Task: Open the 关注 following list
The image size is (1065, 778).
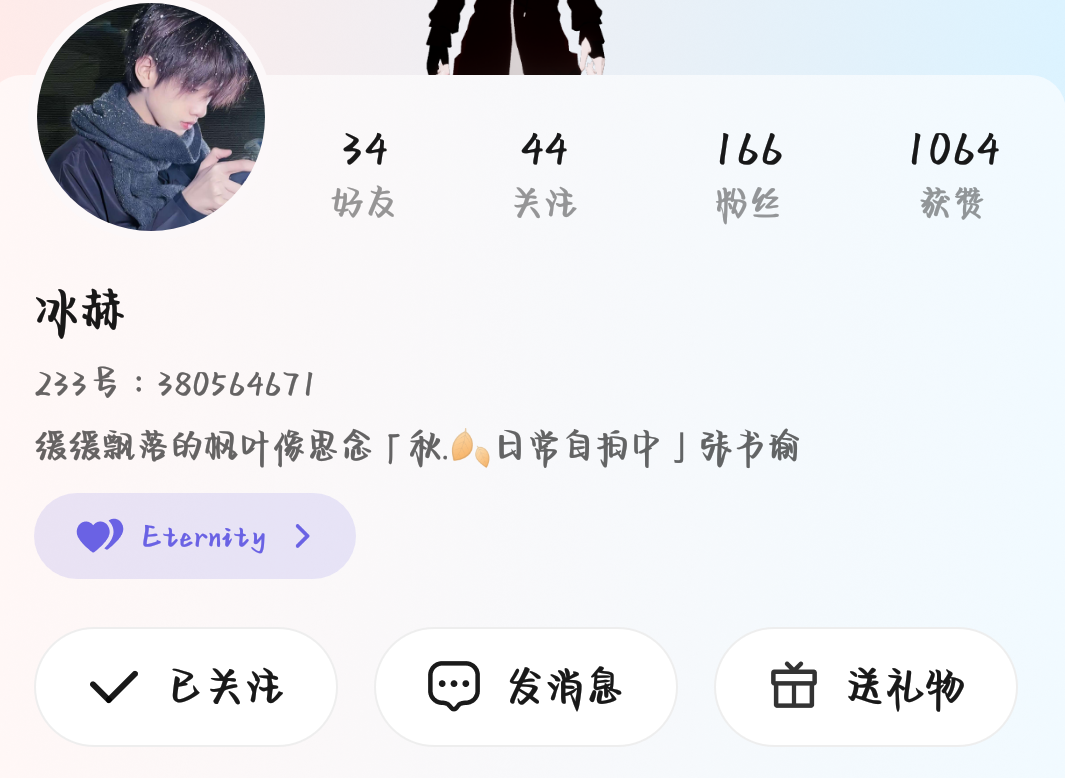Action: [x=545, y=175]
